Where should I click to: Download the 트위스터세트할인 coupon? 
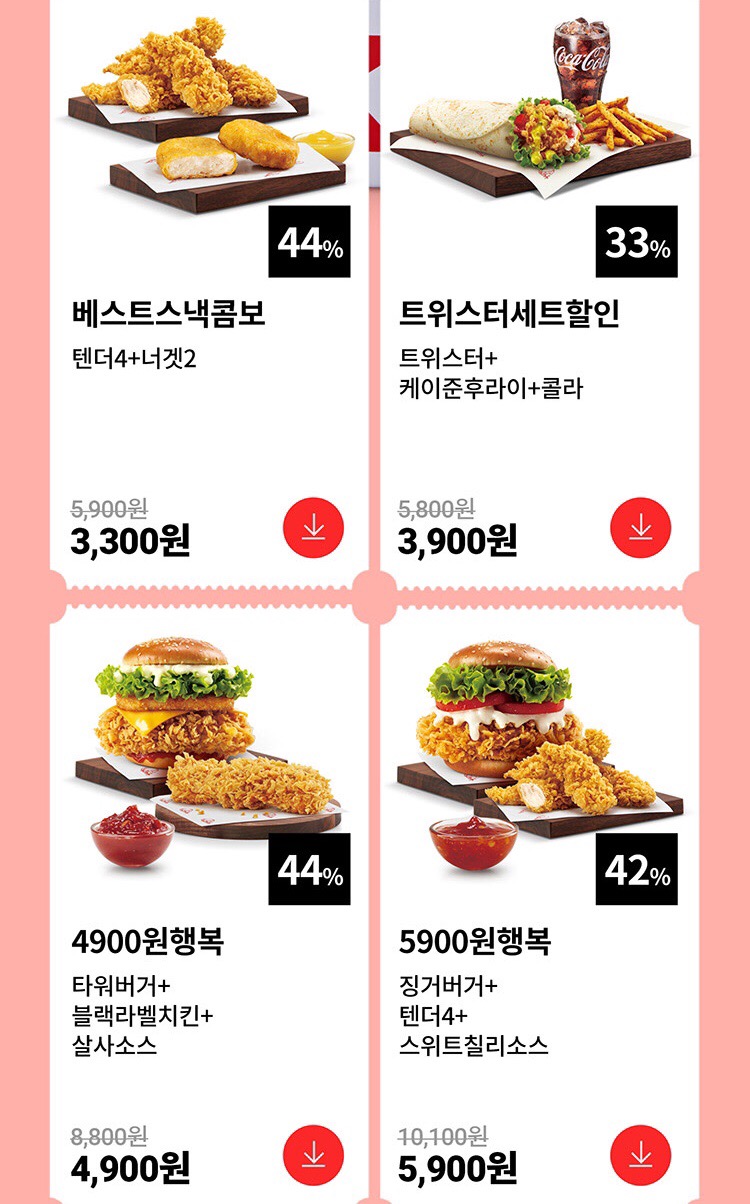(x=642, y=527)
